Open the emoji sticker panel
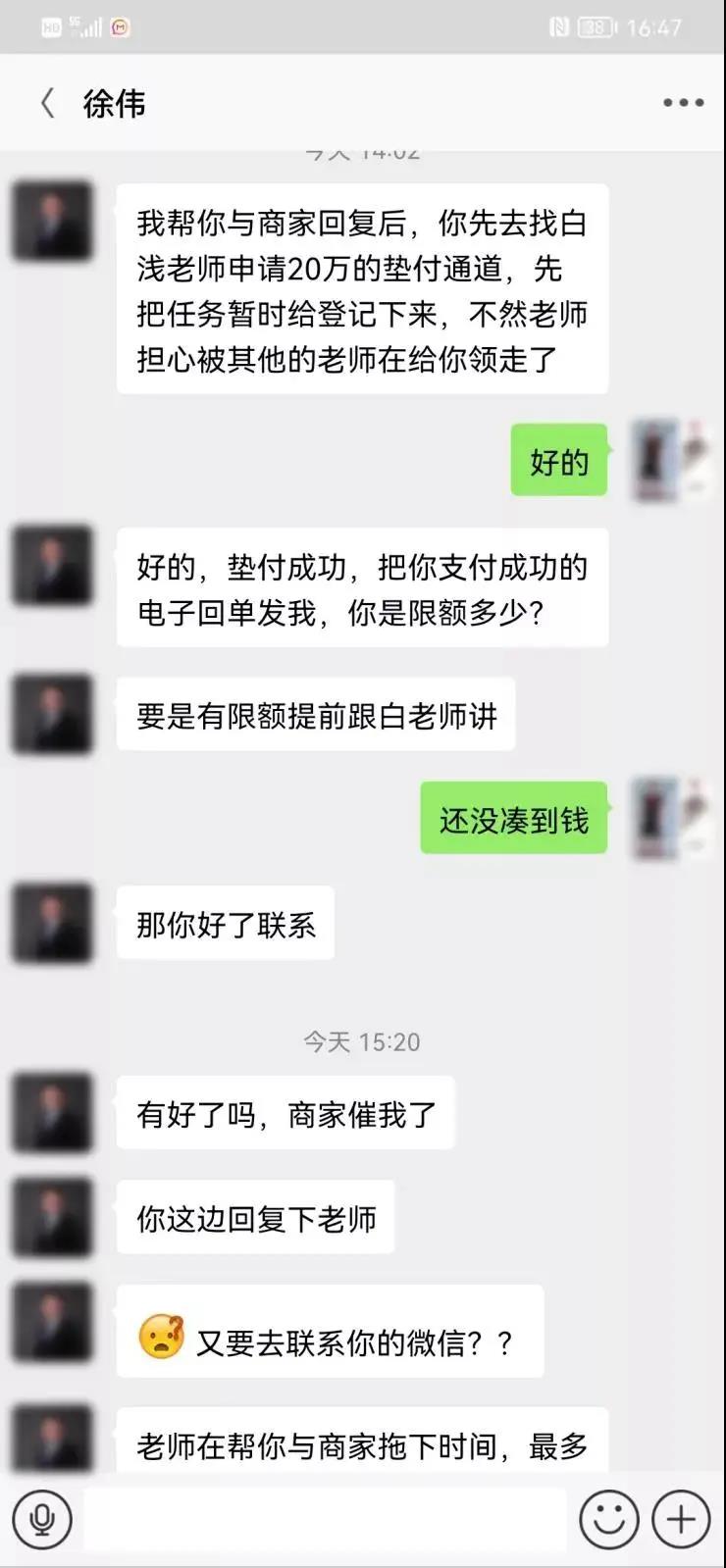This screenshot has width=726, height=1568. (609, 1519)
